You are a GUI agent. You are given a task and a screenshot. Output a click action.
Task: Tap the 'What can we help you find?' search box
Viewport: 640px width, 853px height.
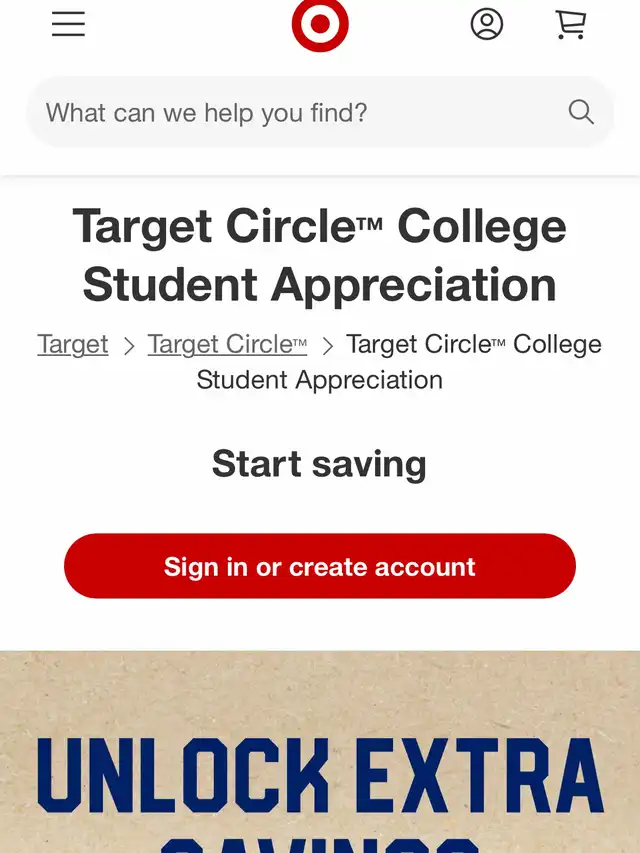coord(300,112)
